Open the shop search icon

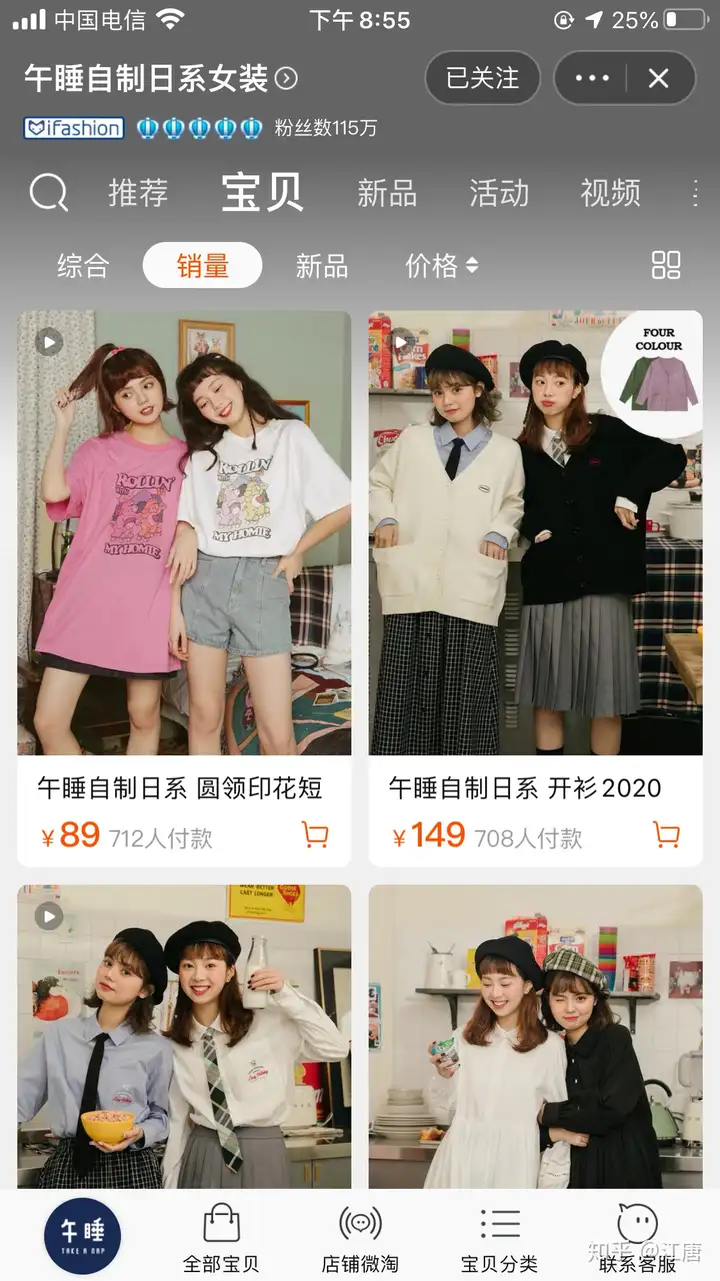point(48,192)
